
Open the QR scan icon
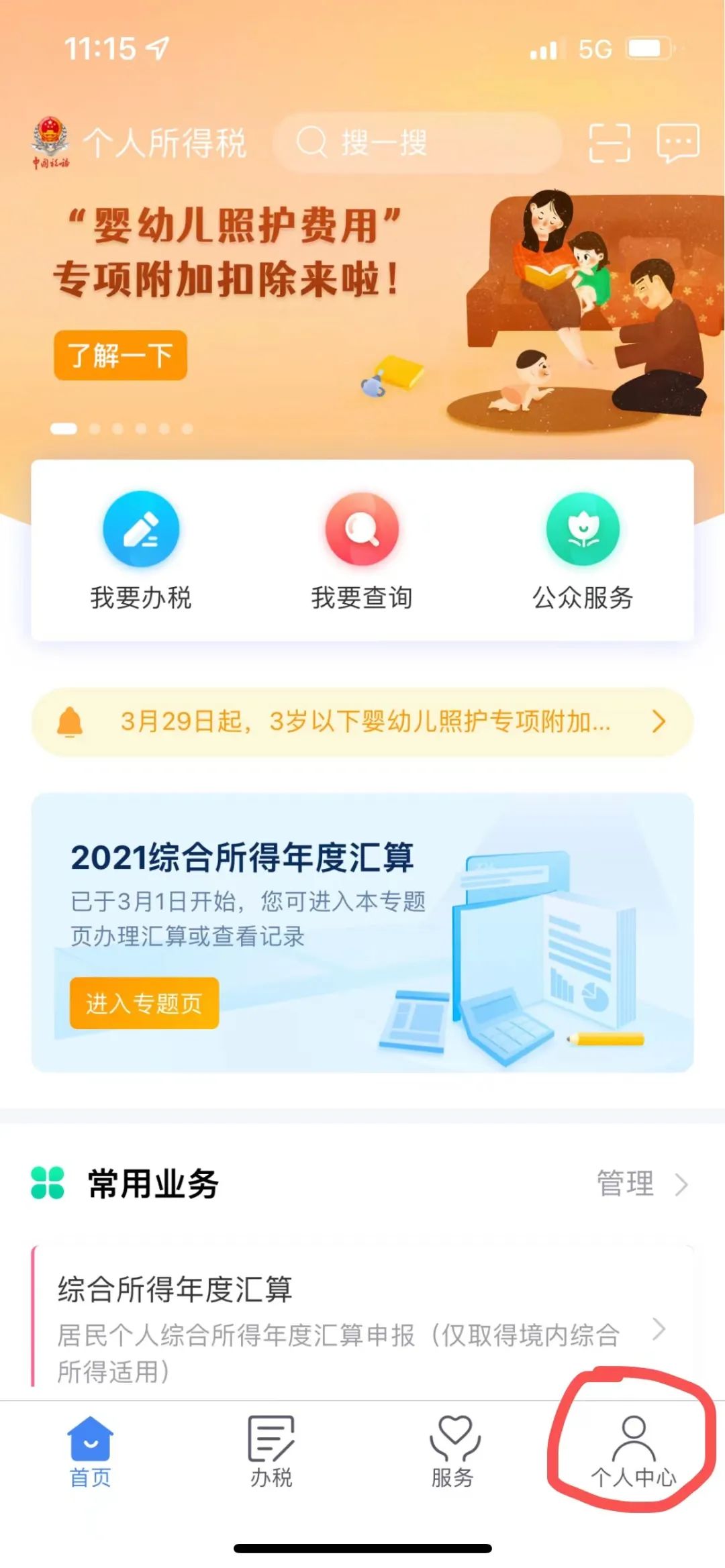609,143
